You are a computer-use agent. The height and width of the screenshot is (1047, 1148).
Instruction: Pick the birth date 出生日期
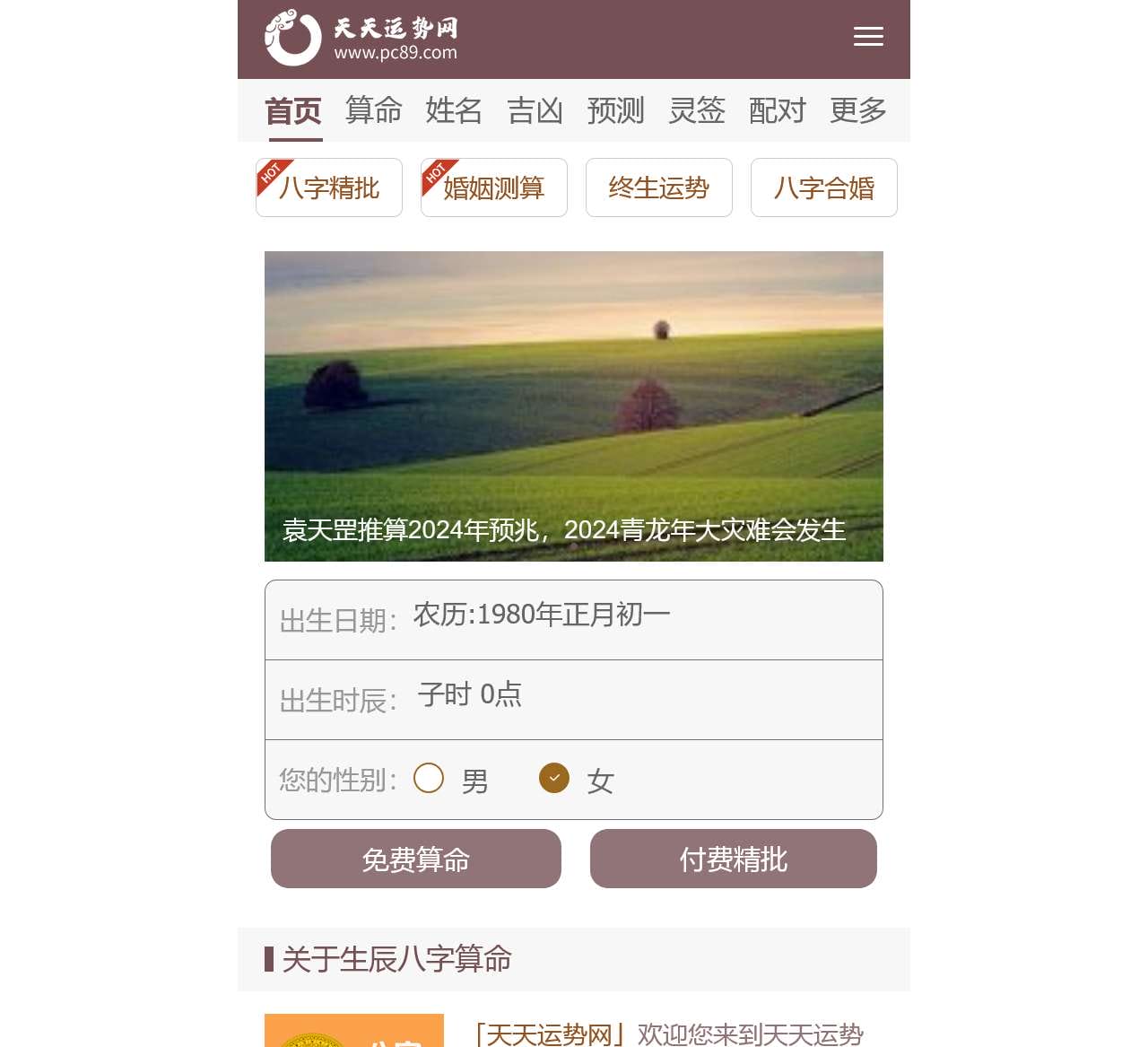coord(628,616)
